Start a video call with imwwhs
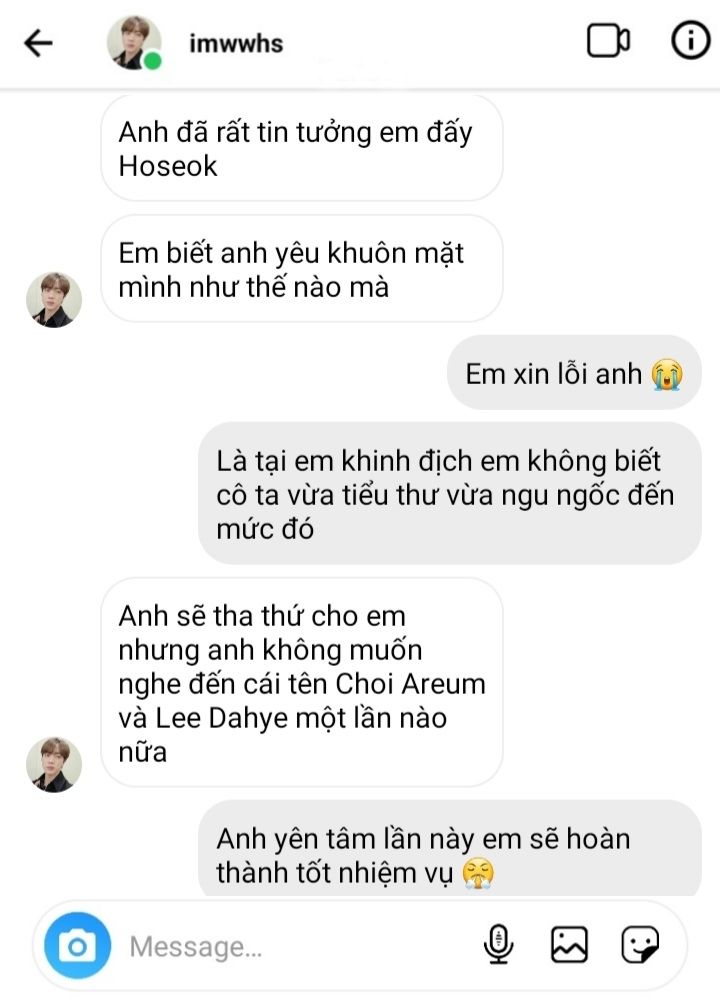 [x=607, y=42]
